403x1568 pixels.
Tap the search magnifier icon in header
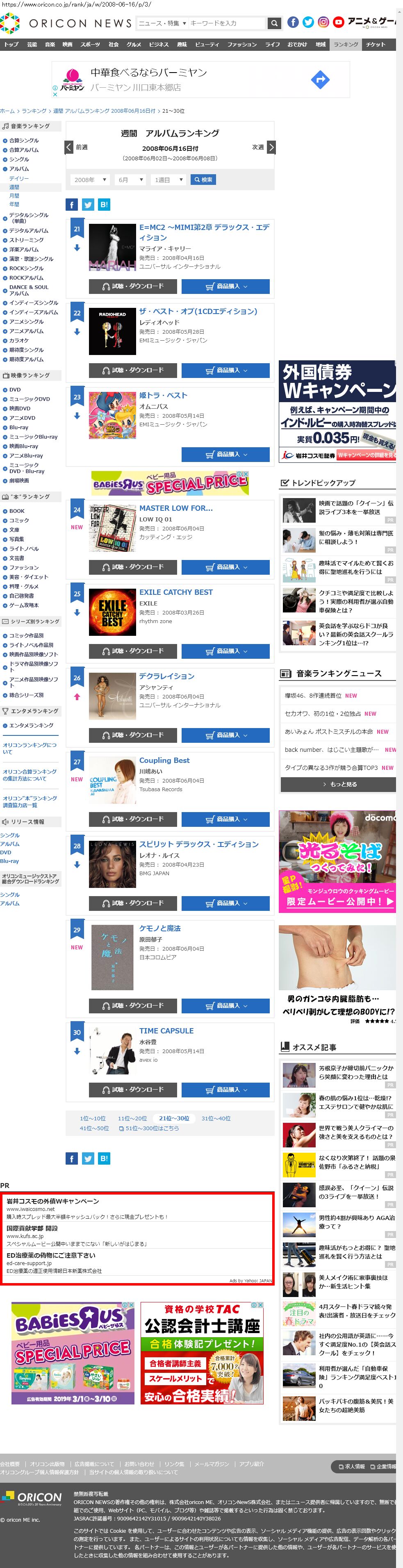click(275, 23)
